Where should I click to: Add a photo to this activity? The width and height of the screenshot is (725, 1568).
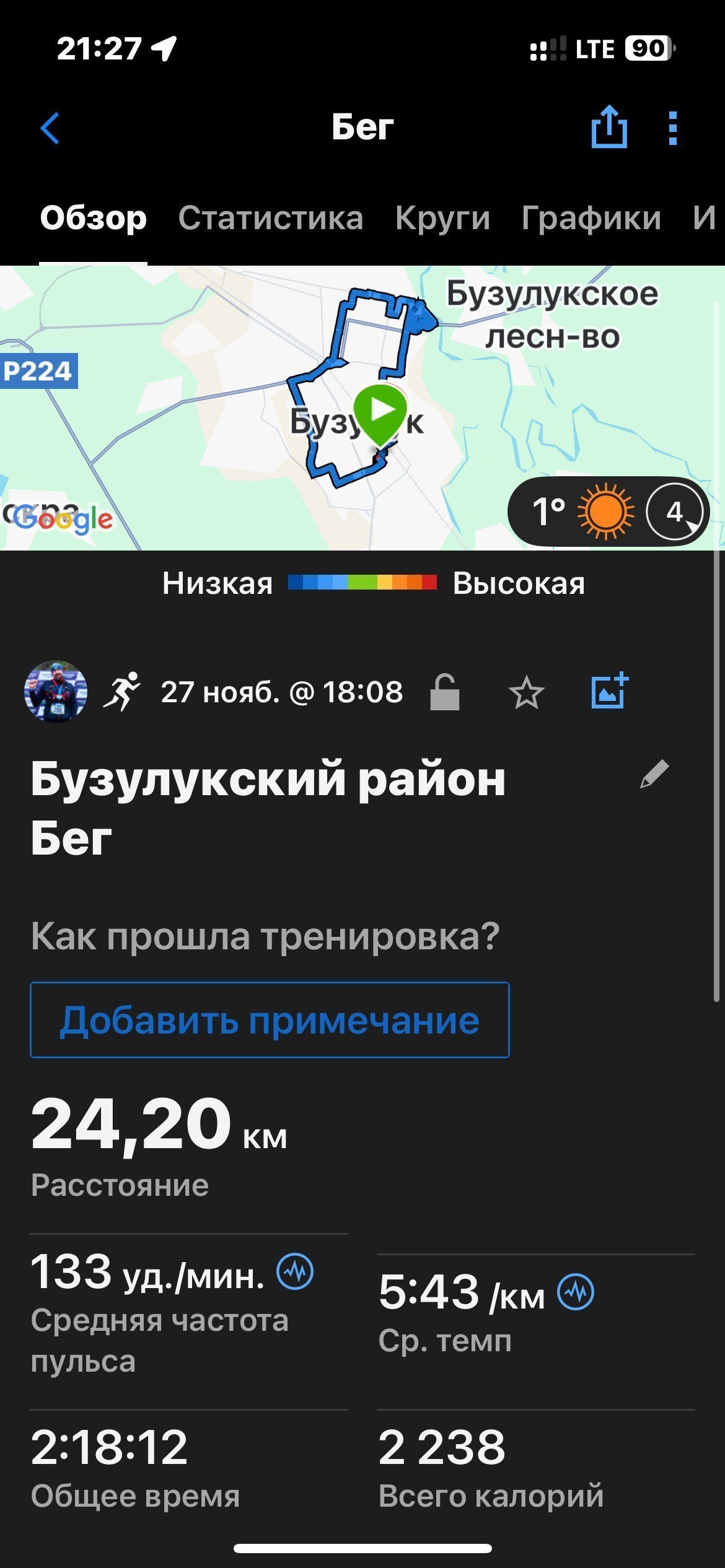point(610,691)
